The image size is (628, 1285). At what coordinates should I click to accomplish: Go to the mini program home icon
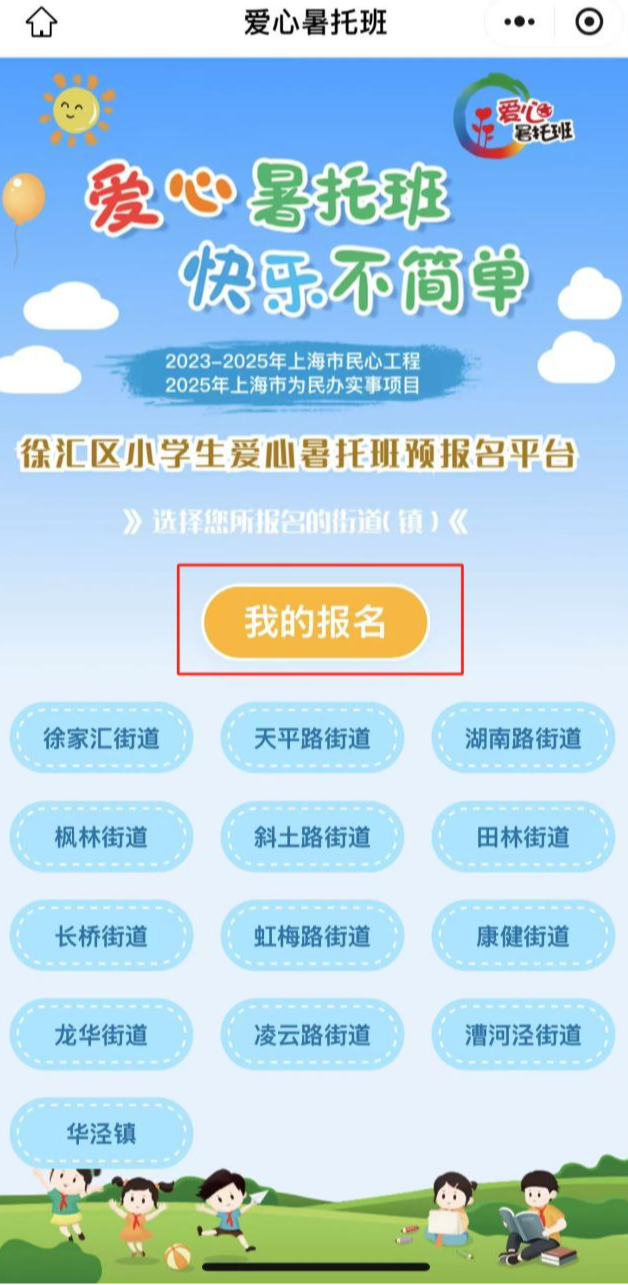[41, 23]
